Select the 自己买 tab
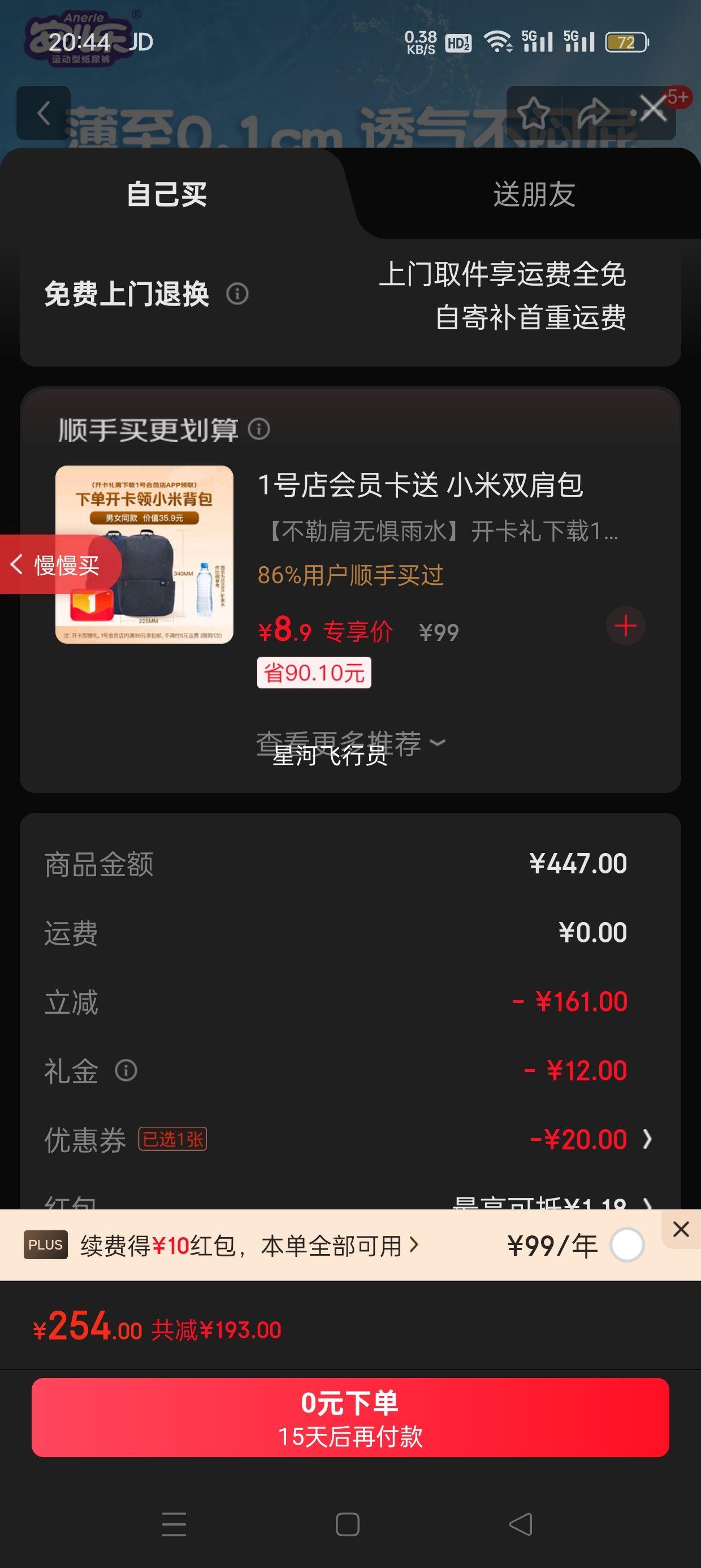This screenshot has height=1568, width=701. pyautogui.click(x=167, y=195)
